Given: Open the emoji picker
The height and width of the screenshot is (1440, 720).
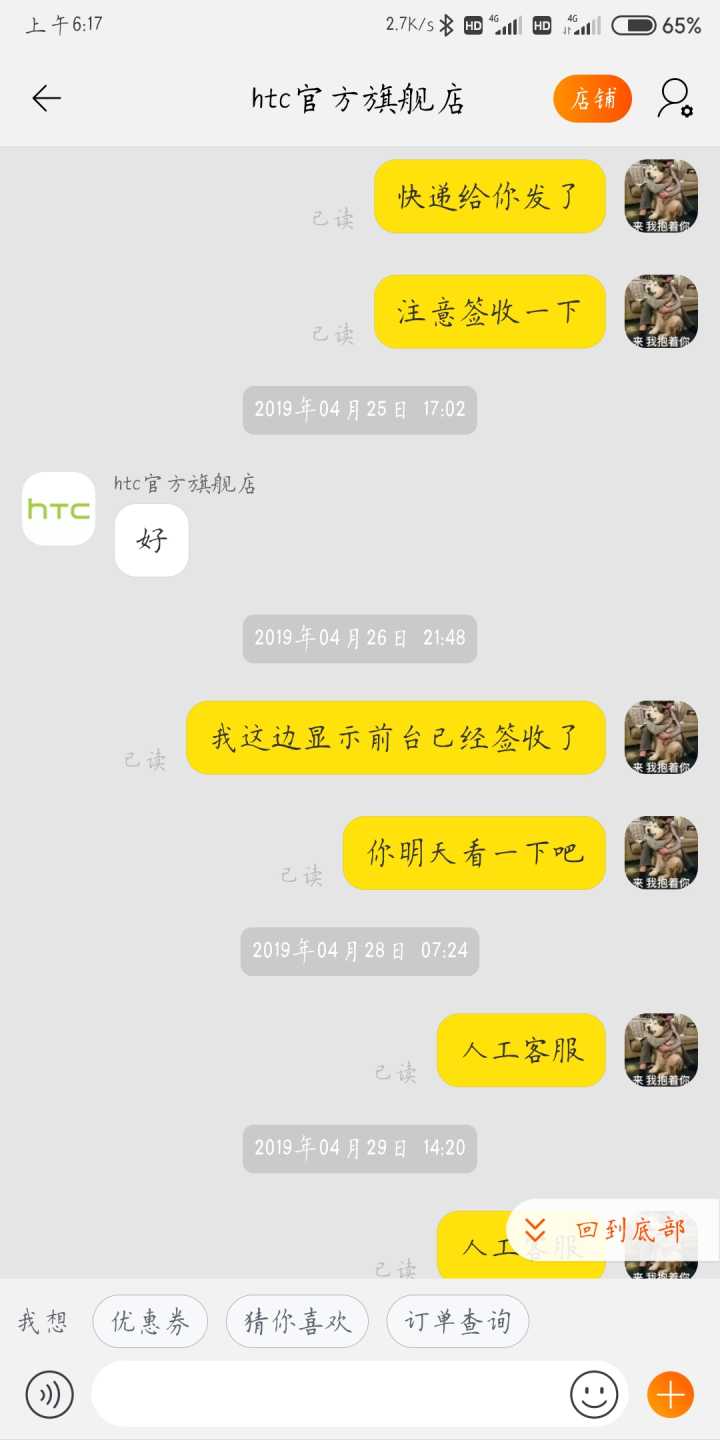Looking at the screenshot, I should [x=594, y=1393].
